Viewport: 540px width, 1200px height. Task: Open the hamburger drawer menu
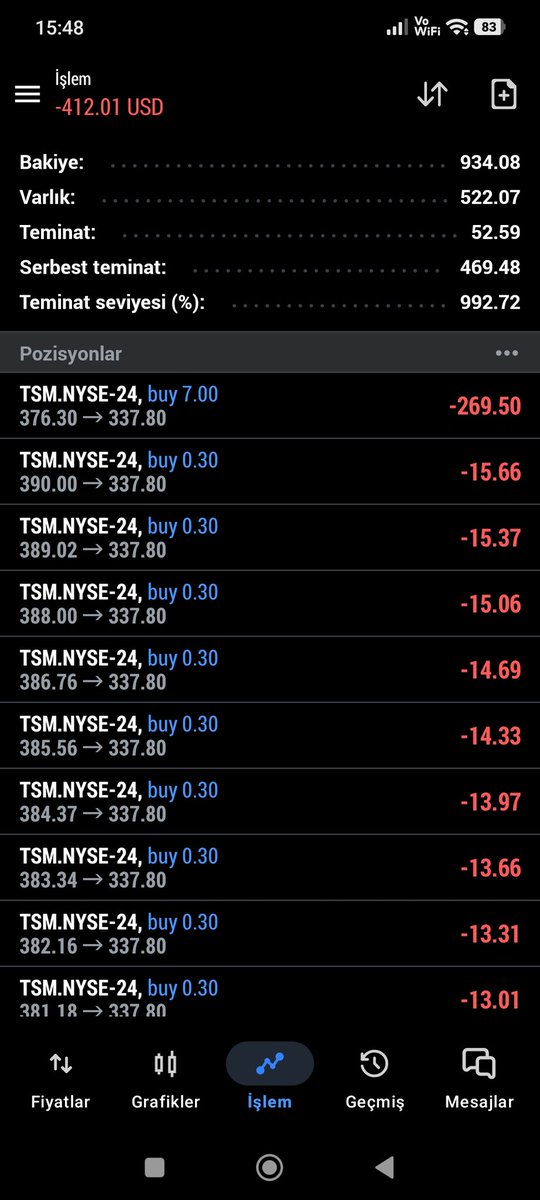click(27, 94)
